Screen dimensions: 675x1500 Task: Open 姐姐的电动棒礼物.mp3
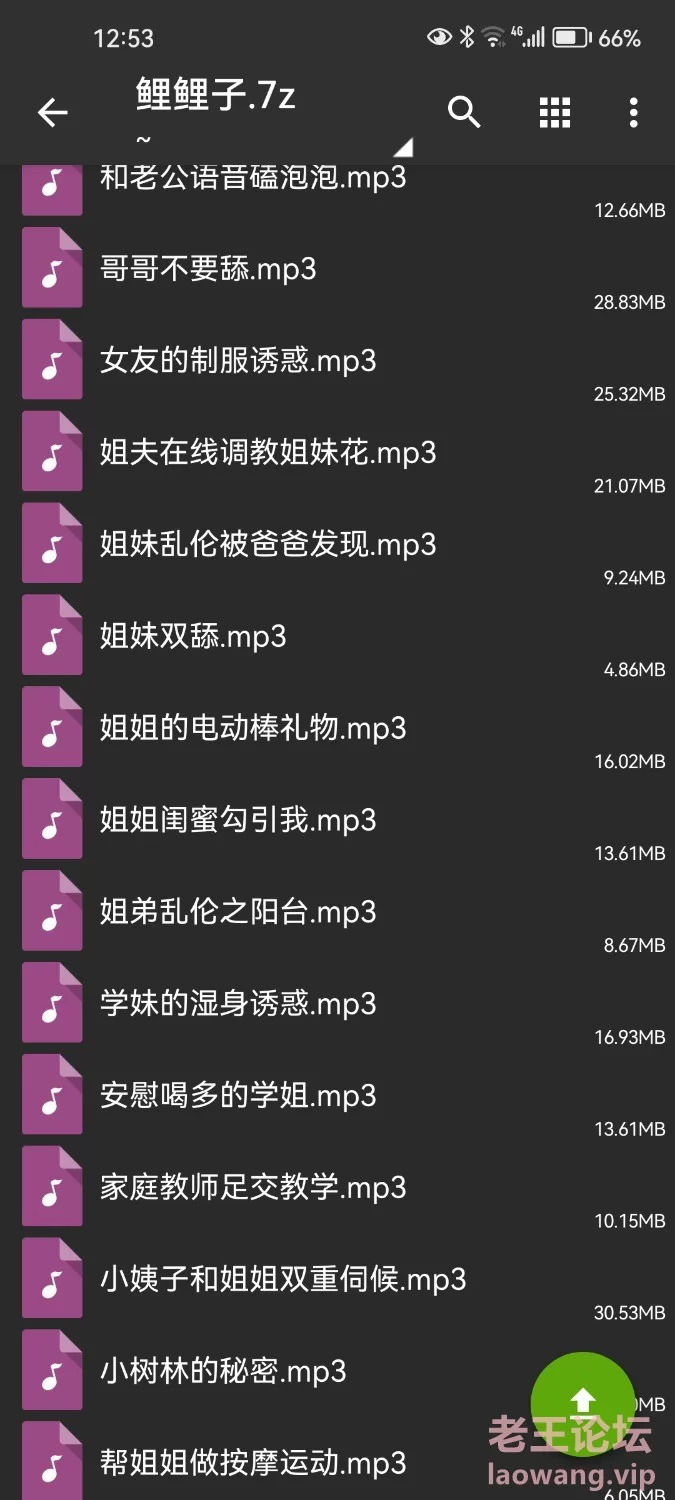[x=337, y=727]
